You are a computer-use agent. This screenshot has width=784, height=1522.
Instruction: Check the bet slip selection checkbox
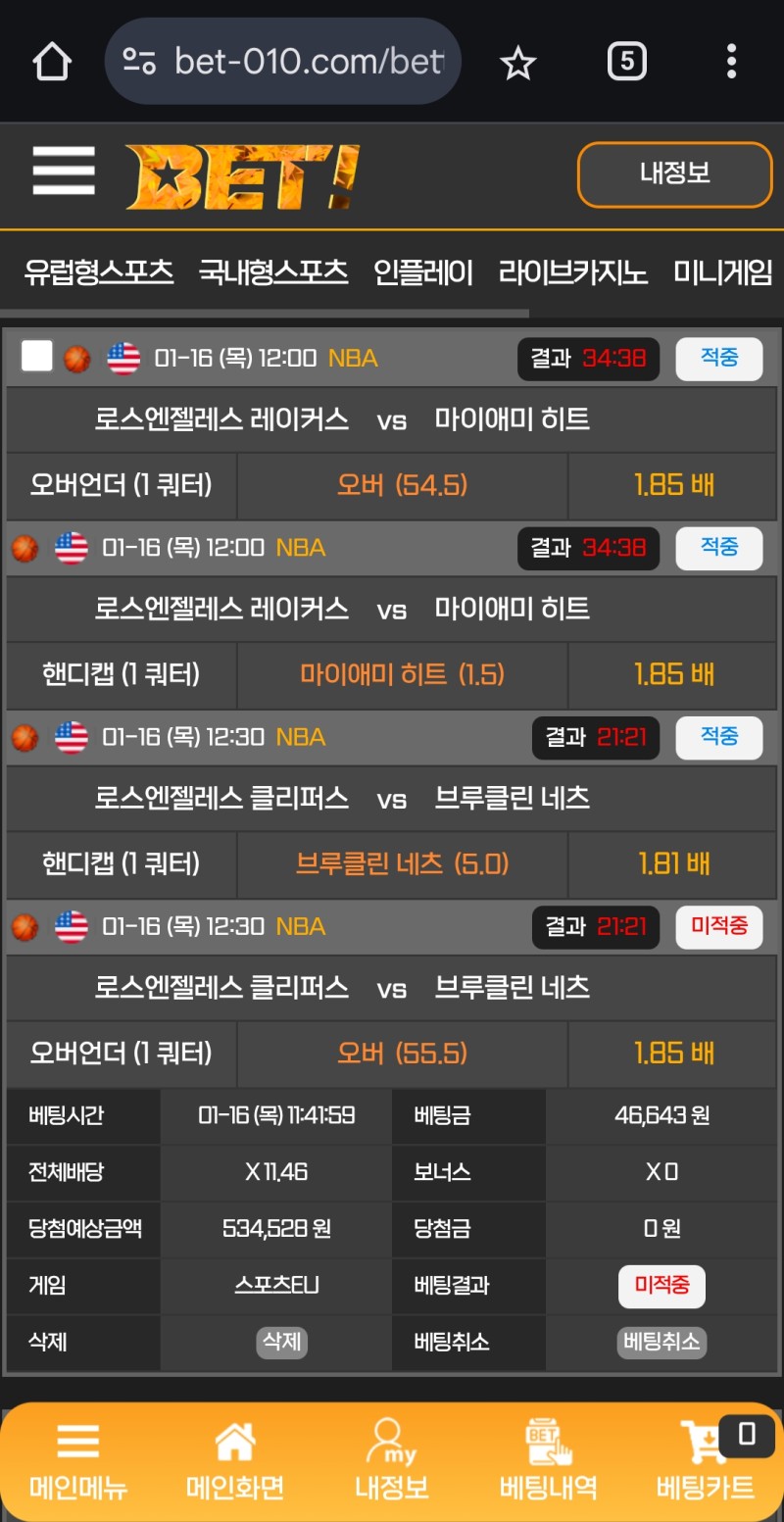pyautogui.click(x=37, y=357)
